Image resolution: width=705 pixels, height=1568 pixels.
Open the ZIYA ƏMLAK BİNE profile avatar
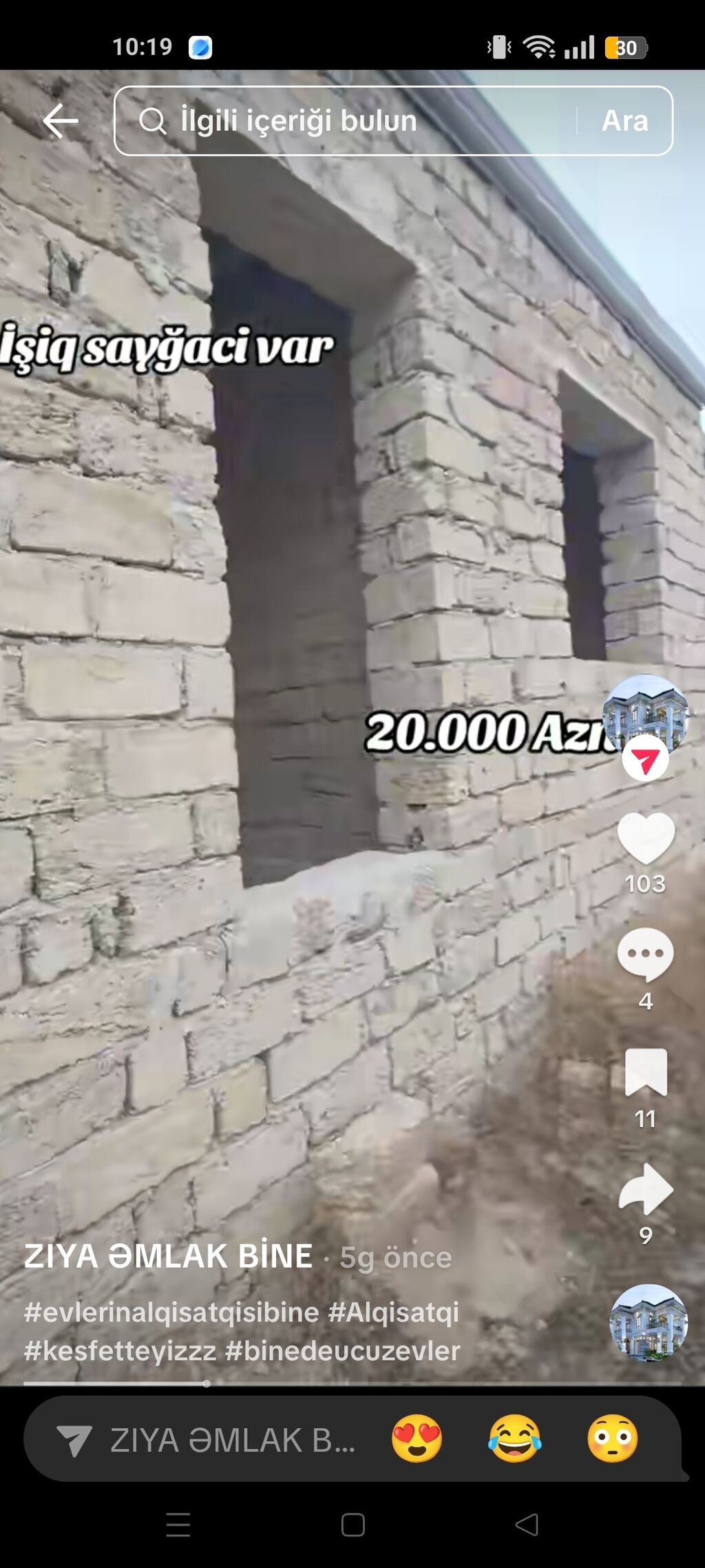[645, 713]
